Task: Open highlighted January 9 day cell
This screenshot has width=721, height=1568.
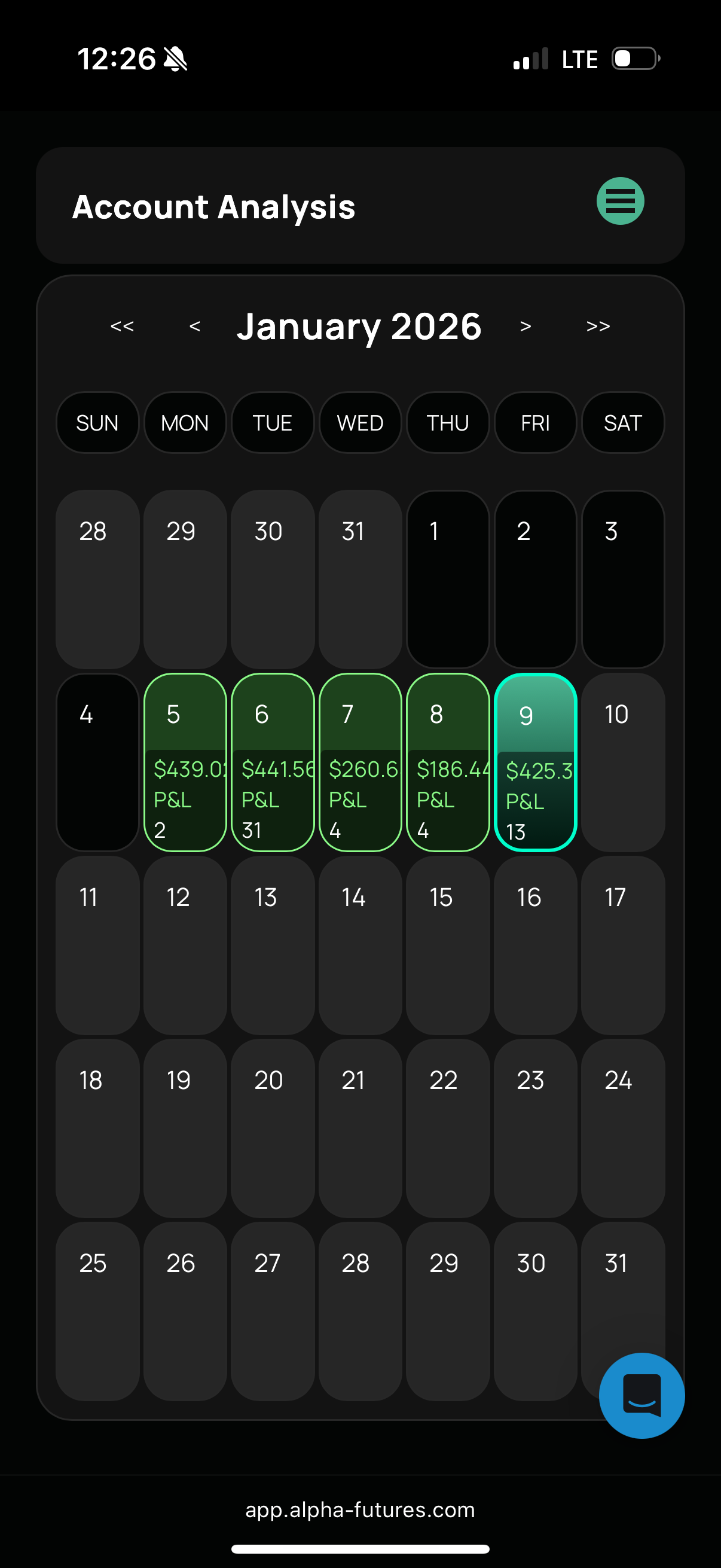Action: [536, 762]
